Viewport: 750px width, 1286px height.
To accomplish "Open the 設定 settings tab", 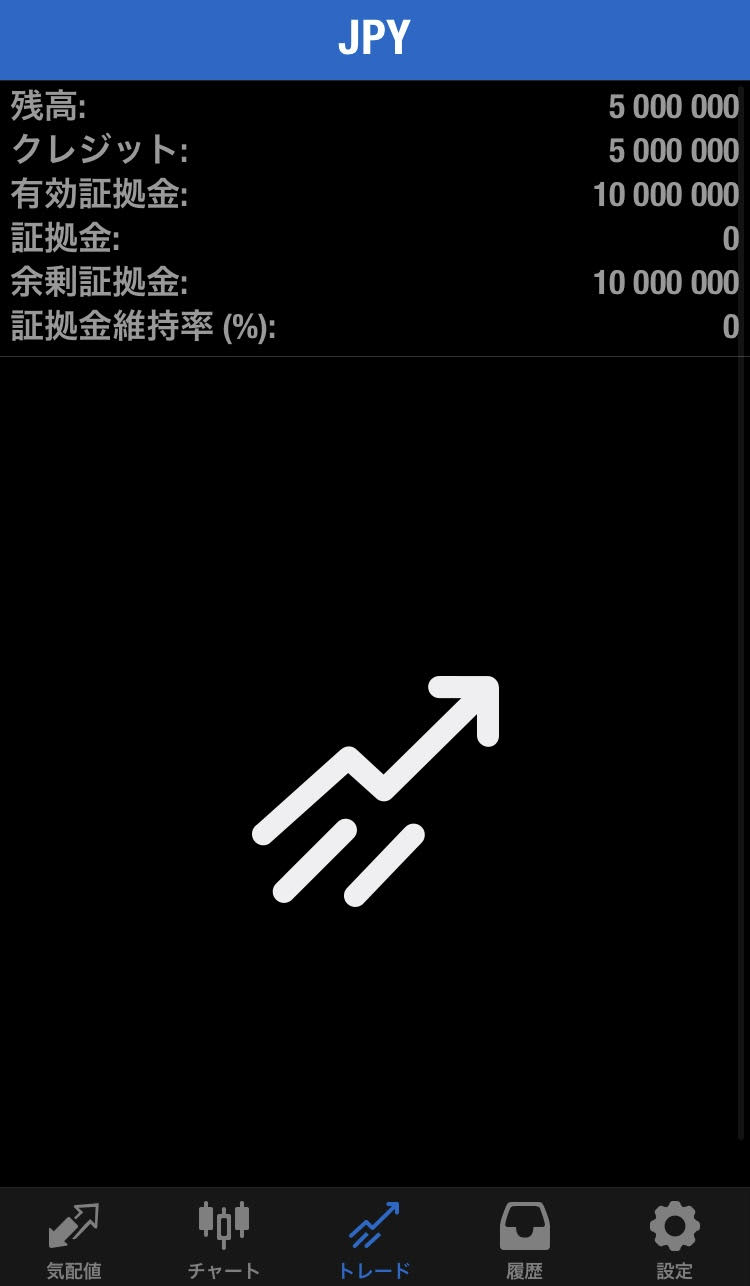I will click(674, 1238).
